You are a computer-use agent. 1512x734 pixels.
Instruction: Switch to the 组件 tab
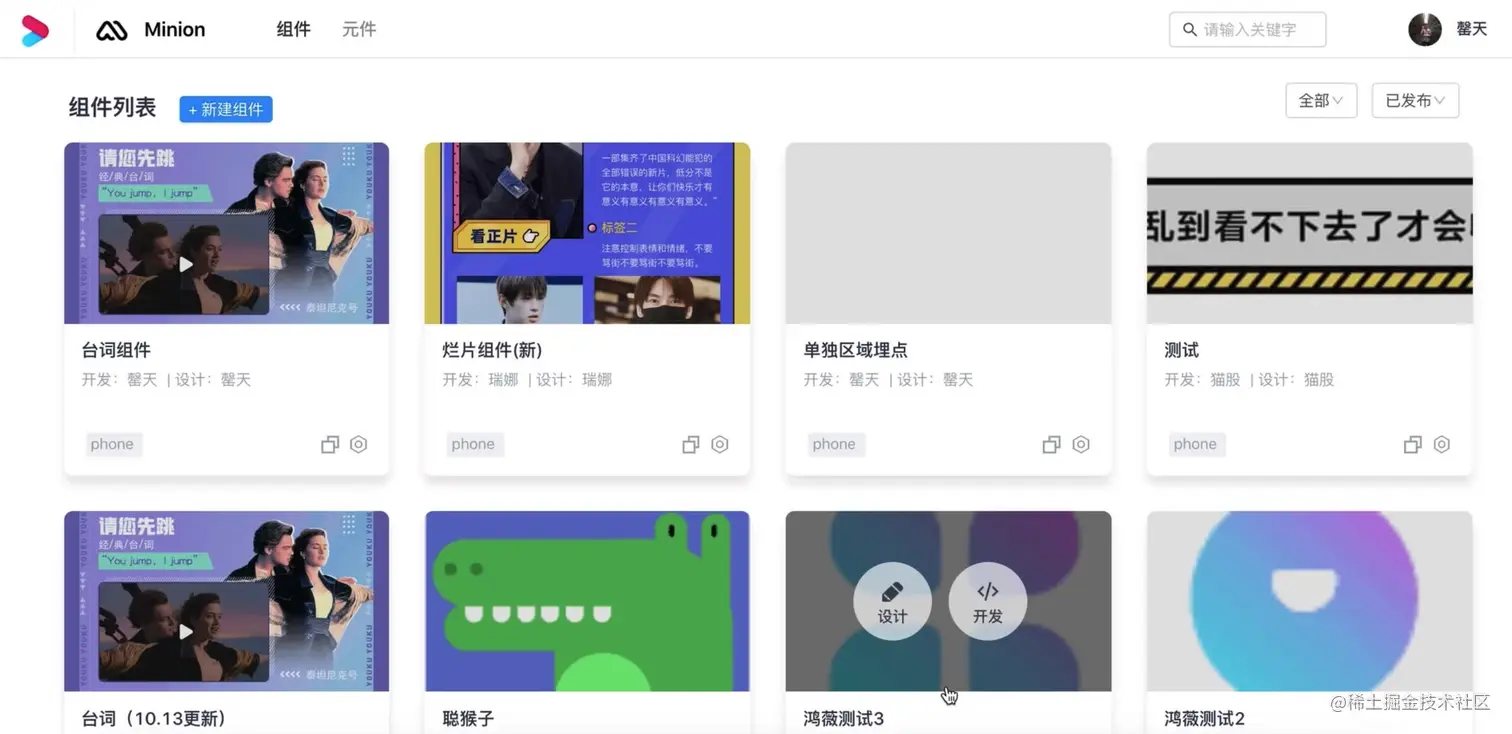tap(293, 30)
